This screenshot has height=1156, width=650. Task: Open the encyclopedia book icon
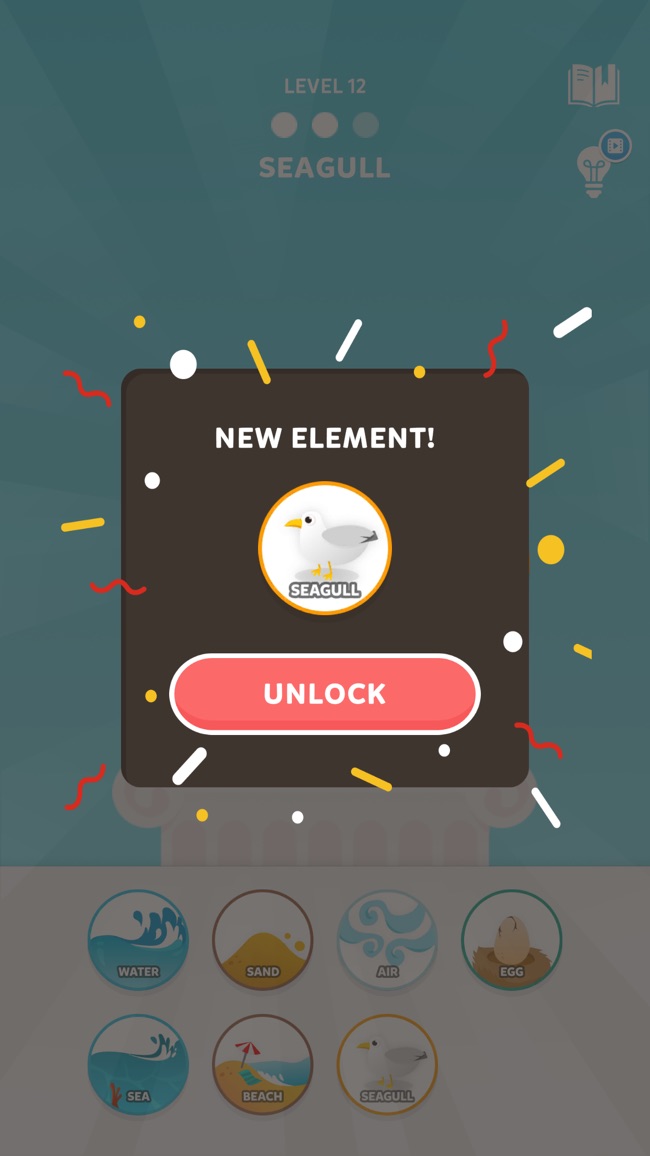tap(593, 86)
